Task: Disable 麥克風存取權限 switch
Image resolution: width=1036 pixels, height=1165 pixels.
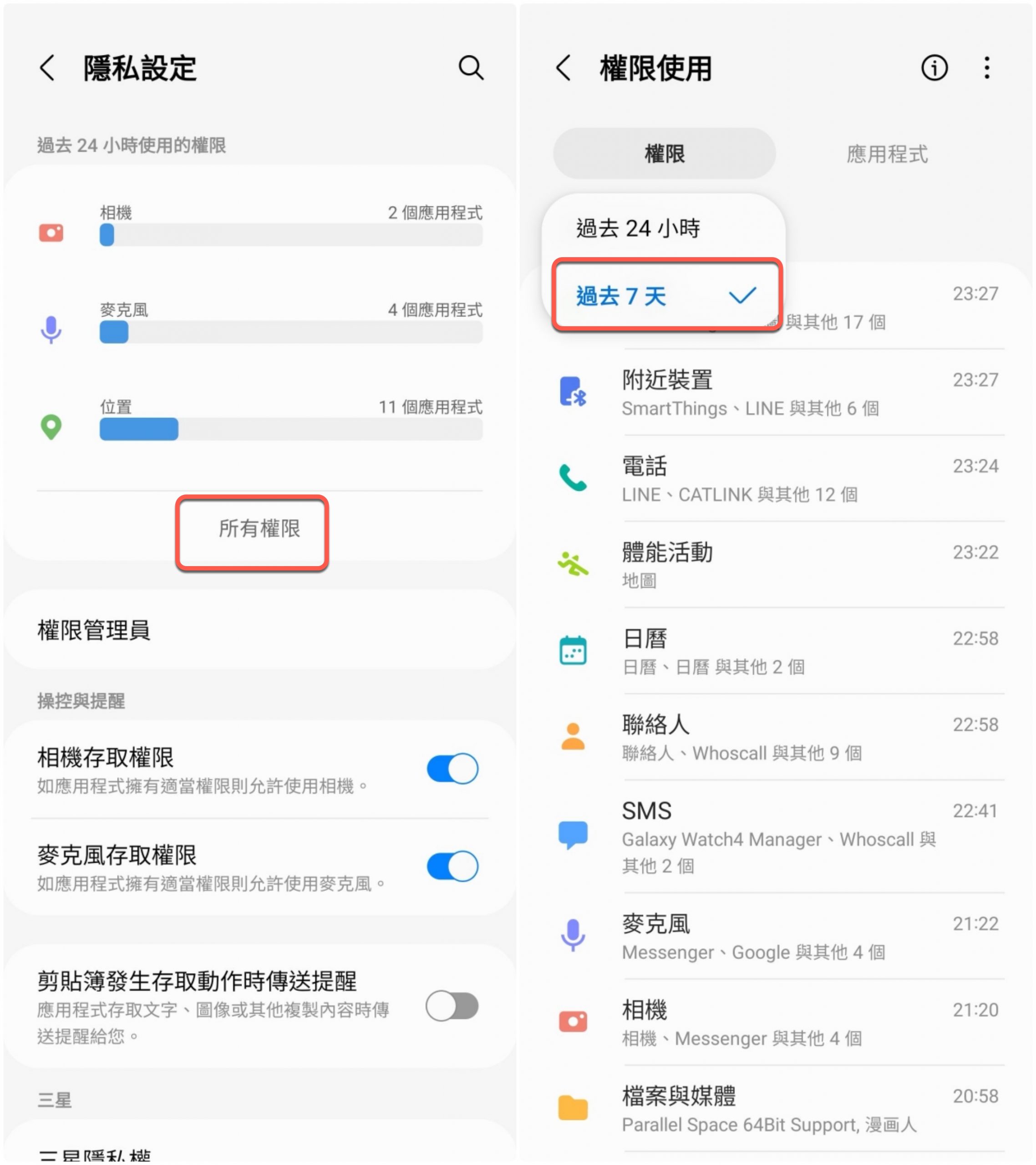Action: click(x=452, y=866)
